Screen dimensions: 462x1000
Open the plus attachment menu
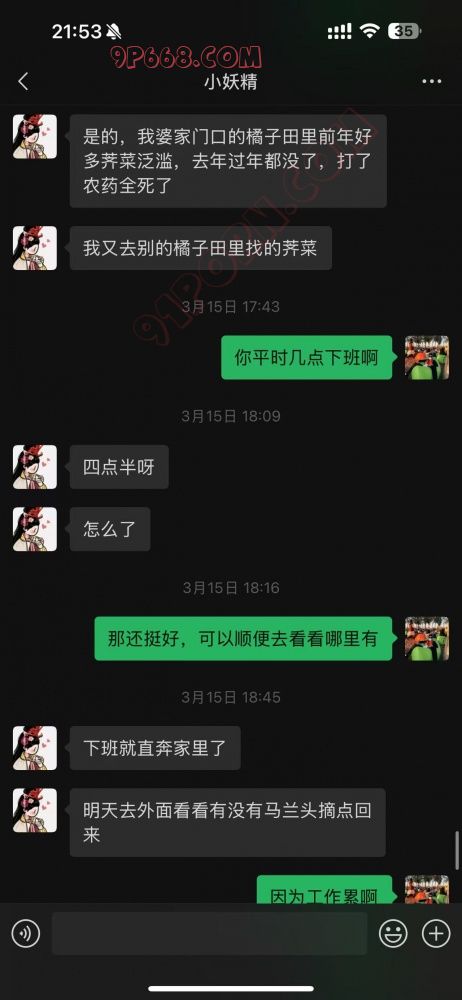[x=436, y=934]
